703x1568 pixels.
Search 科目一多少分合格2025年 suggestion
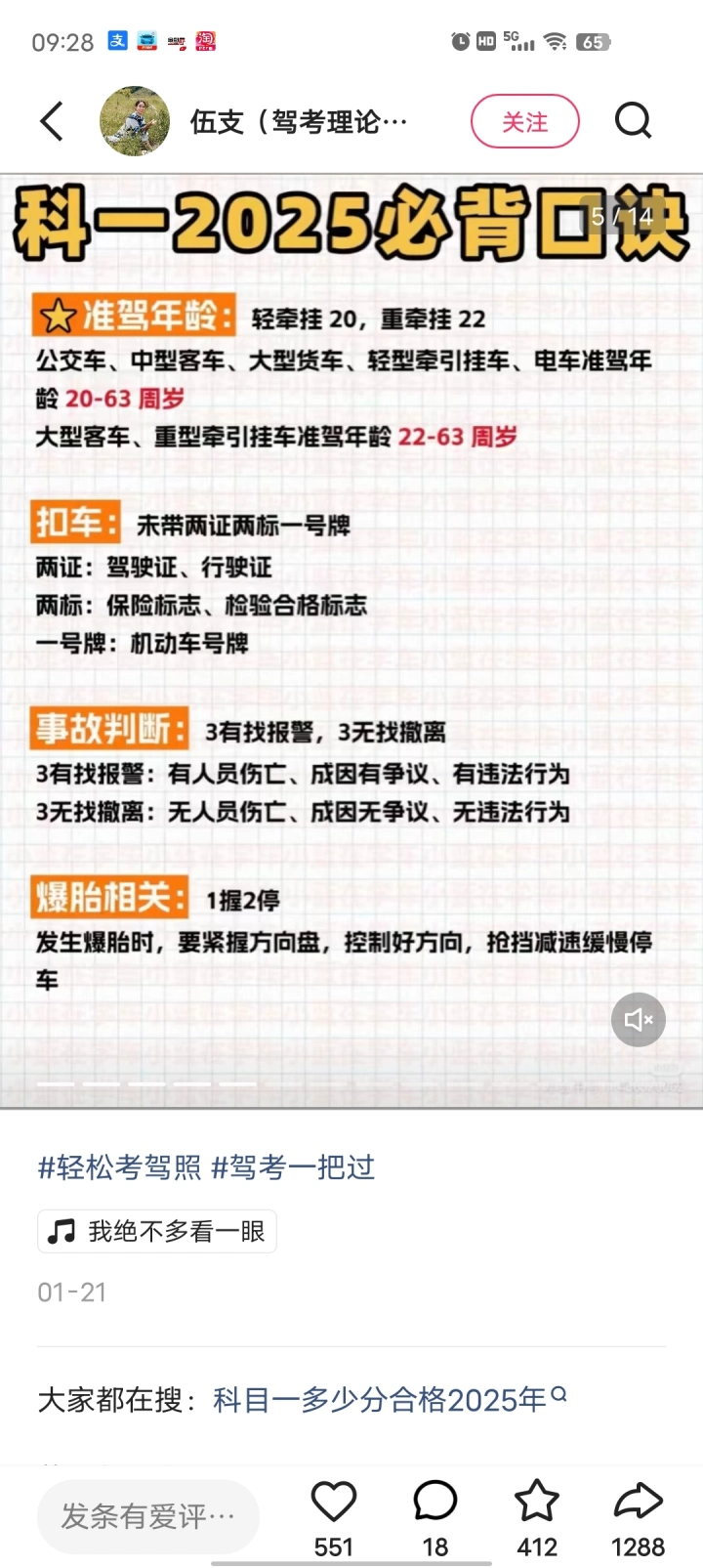390,1400
